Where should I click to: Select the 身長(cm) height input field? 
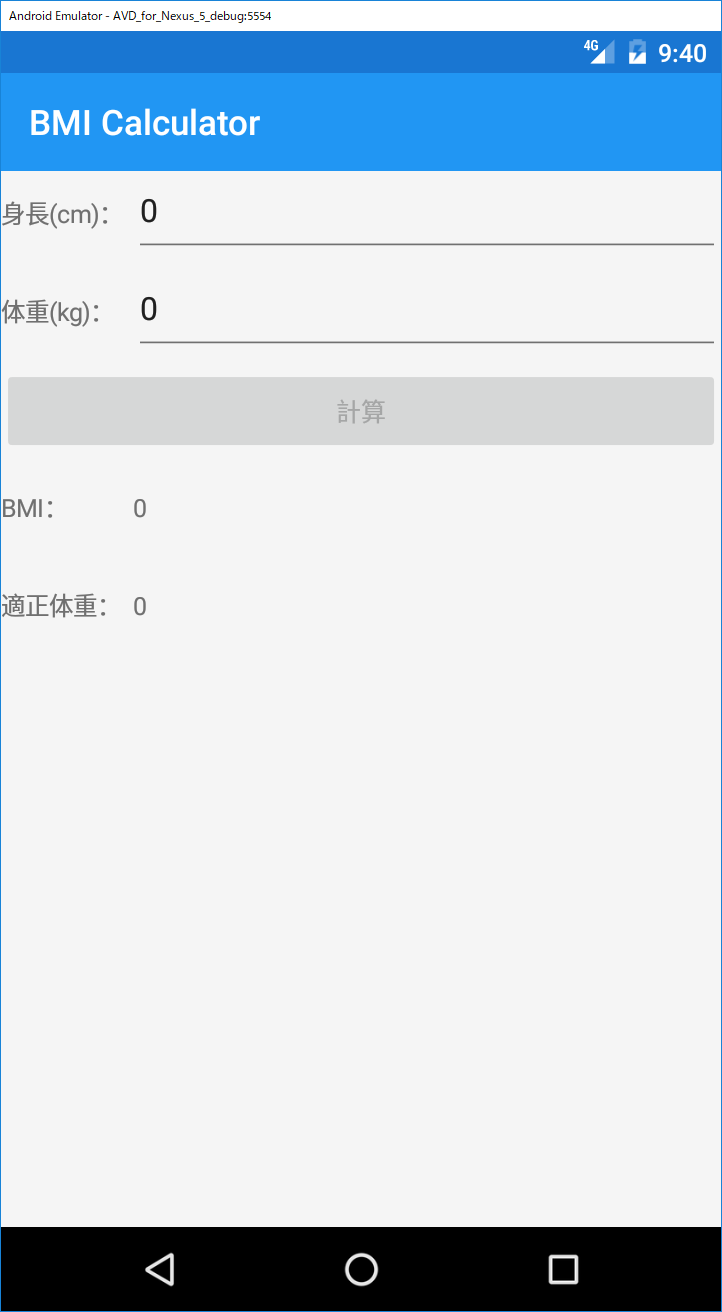tap(425, 212)
